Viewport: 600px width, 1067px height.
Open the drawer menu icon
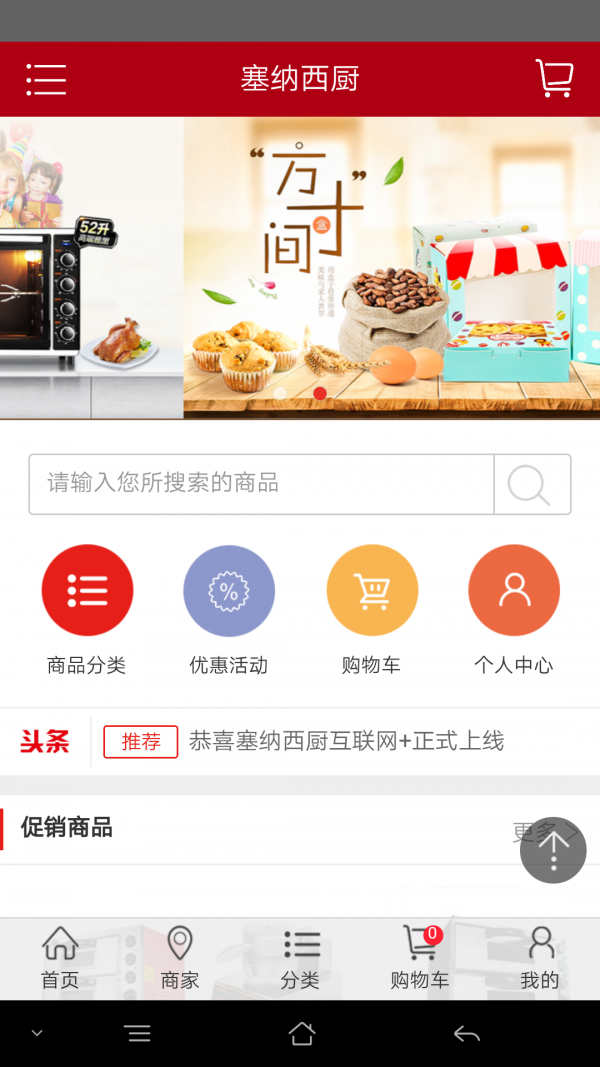[46, 79]
